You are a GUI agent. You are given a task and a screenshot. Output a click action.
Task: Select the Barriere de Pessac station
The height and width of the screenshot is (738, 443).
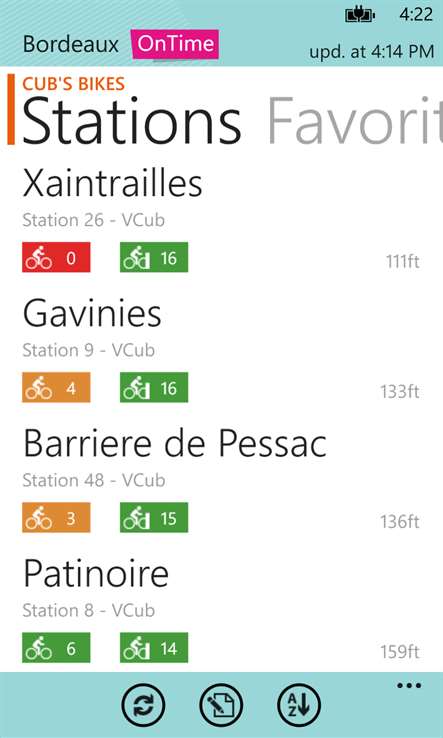[x=221, y=480]
